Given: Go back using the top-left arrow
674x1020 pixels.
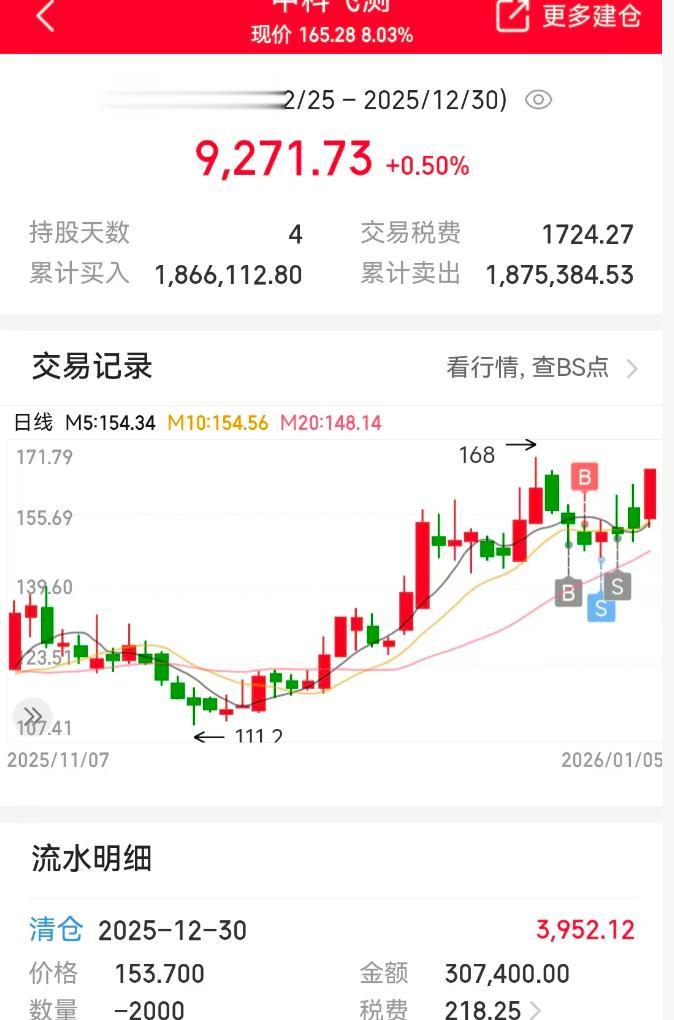Looking at the screenshot, I should (x=45, y=17).
